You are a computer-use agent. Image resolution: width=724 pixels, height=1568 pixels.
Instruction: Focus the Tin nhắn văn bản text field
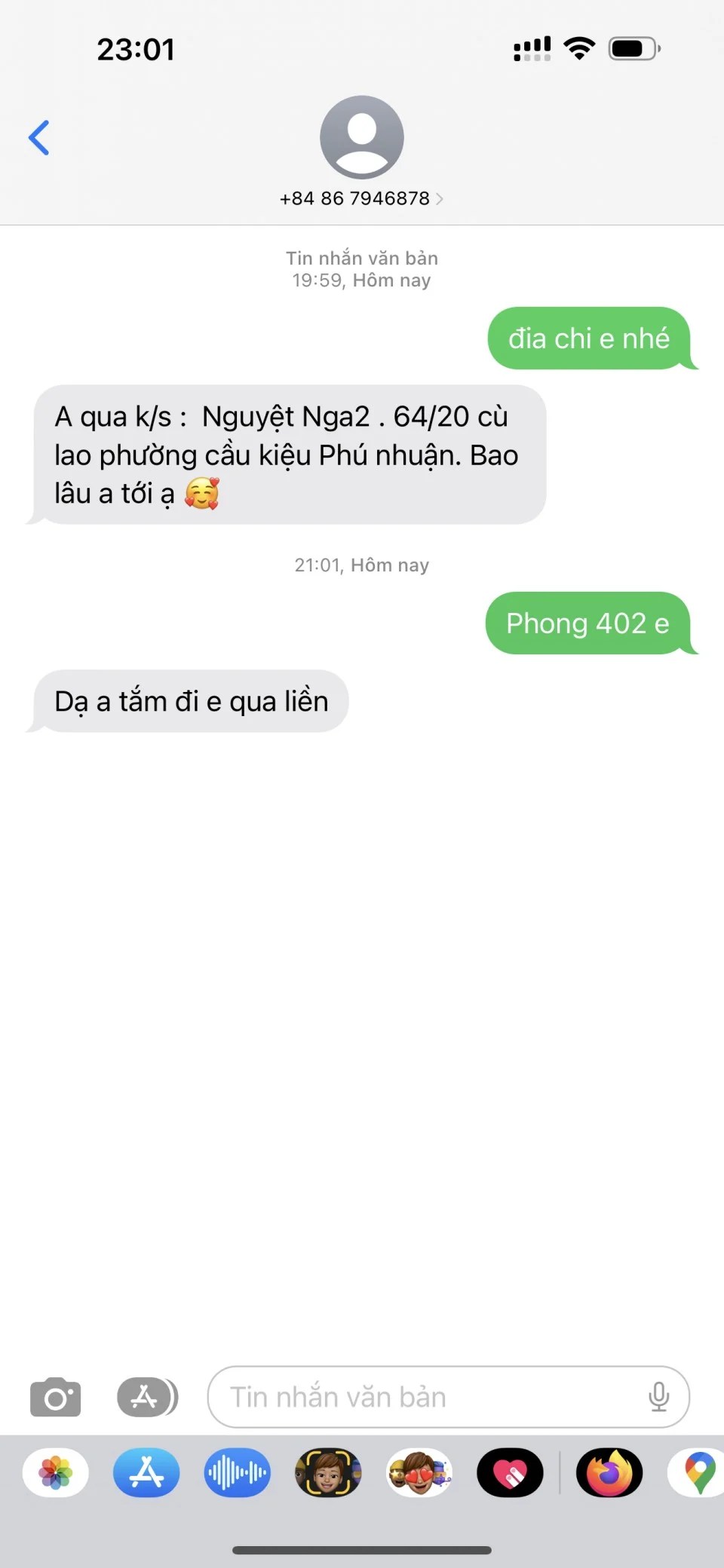point(422,1397)
